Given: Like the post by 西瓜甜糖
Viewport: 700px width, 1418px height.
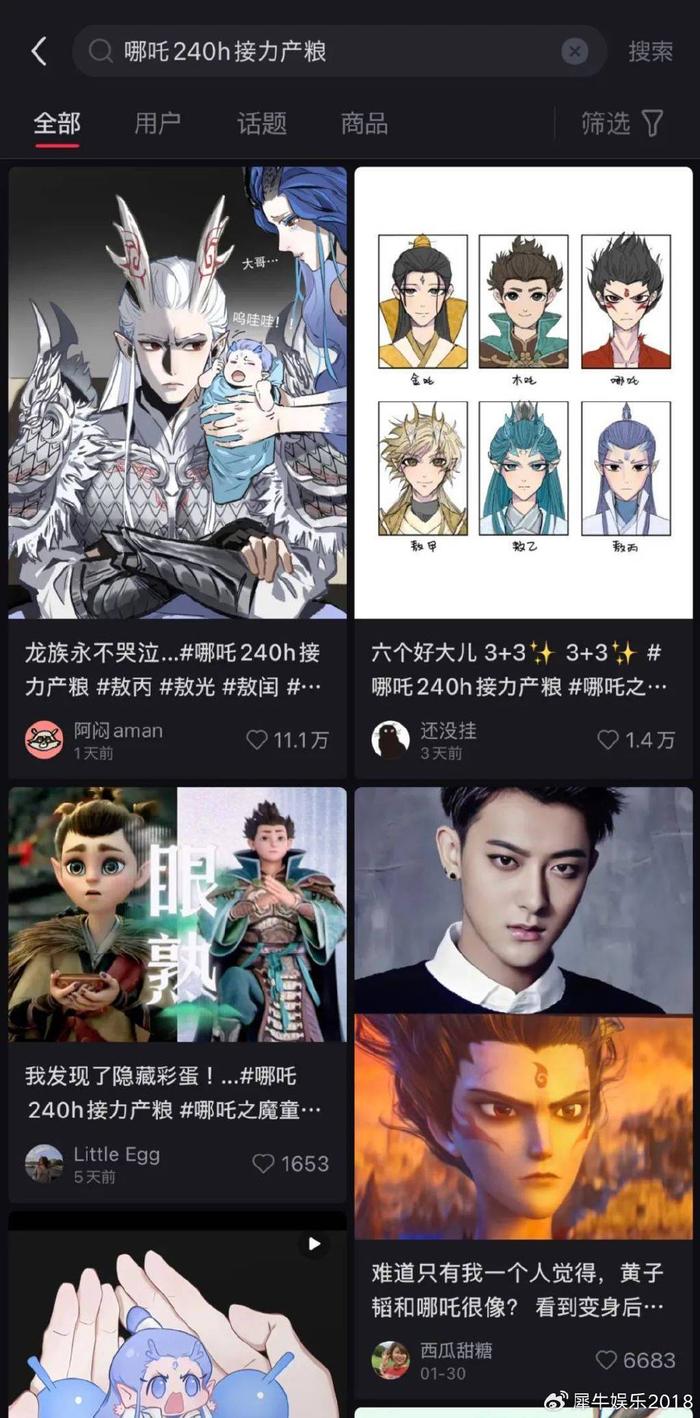Looking at the screenshot, I should (606, 1360).
